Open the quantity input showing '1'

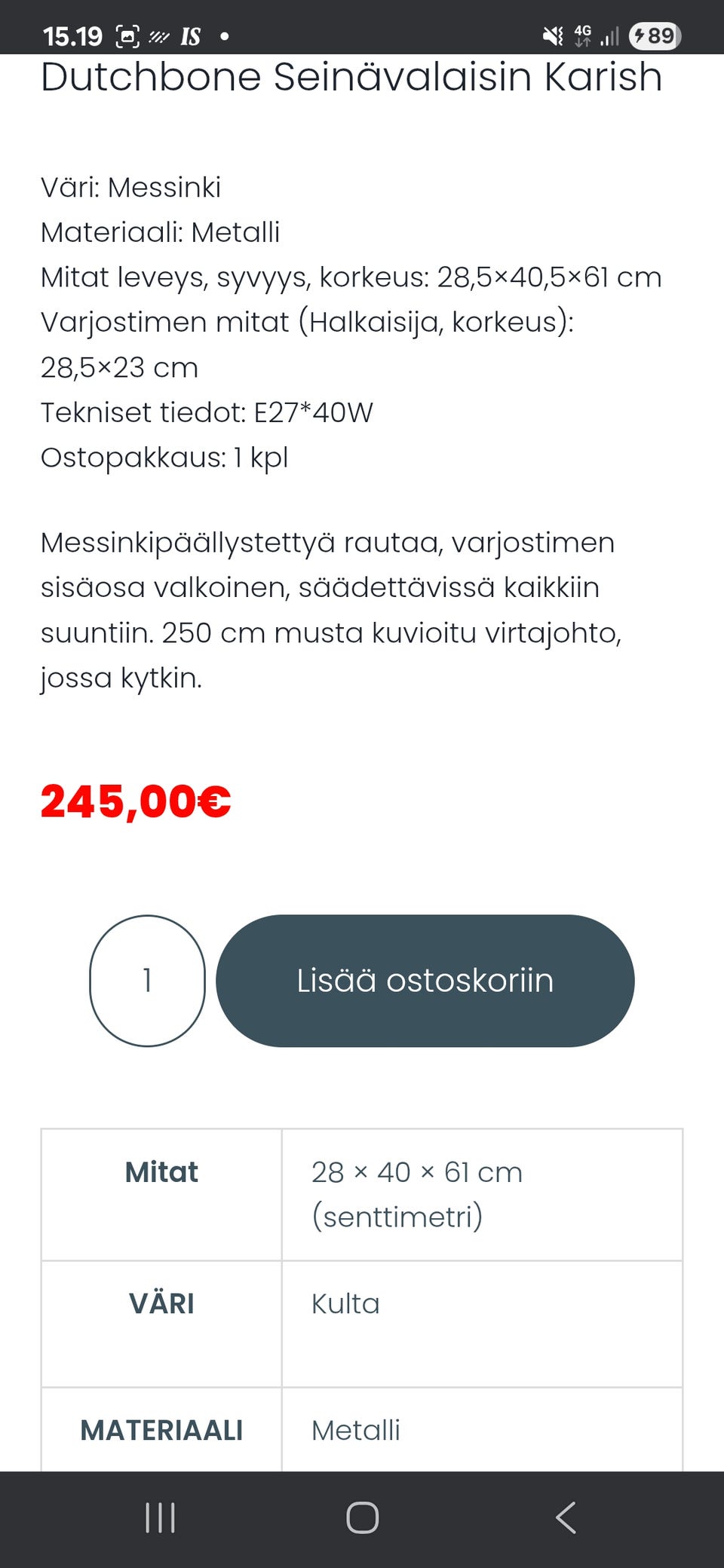[147, 981]
